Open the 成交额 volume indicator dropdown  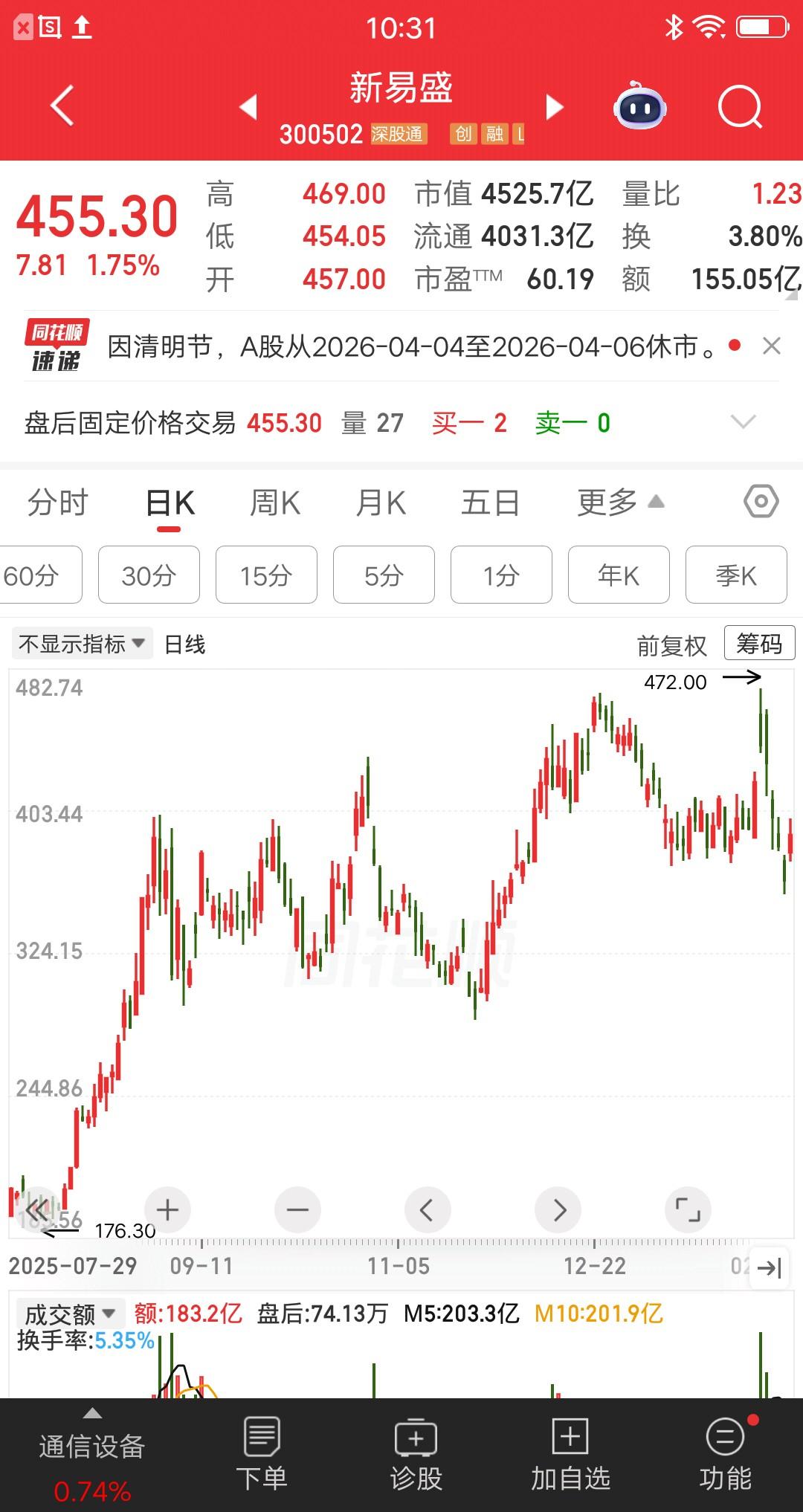70,1312
